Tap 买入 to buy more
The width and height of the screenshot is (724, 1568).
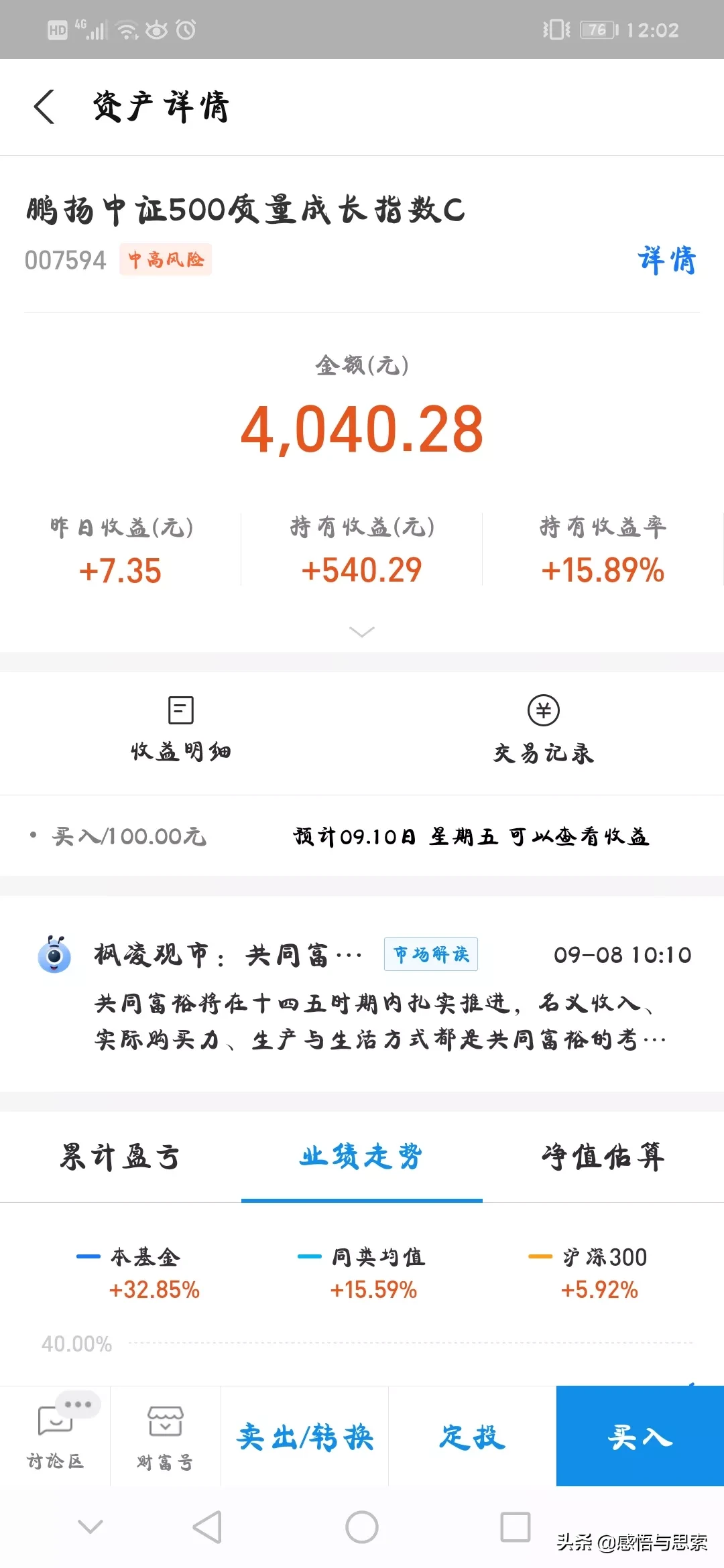click(x=640, y=1437)
